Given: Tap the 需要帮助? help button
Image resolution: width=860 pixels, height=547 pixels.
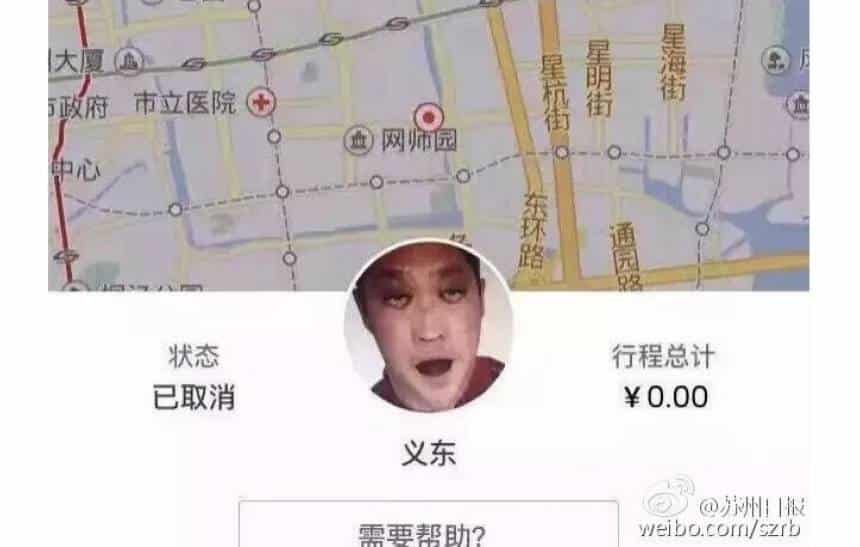Looking at the screenshot, I should (x=428, y=526).
